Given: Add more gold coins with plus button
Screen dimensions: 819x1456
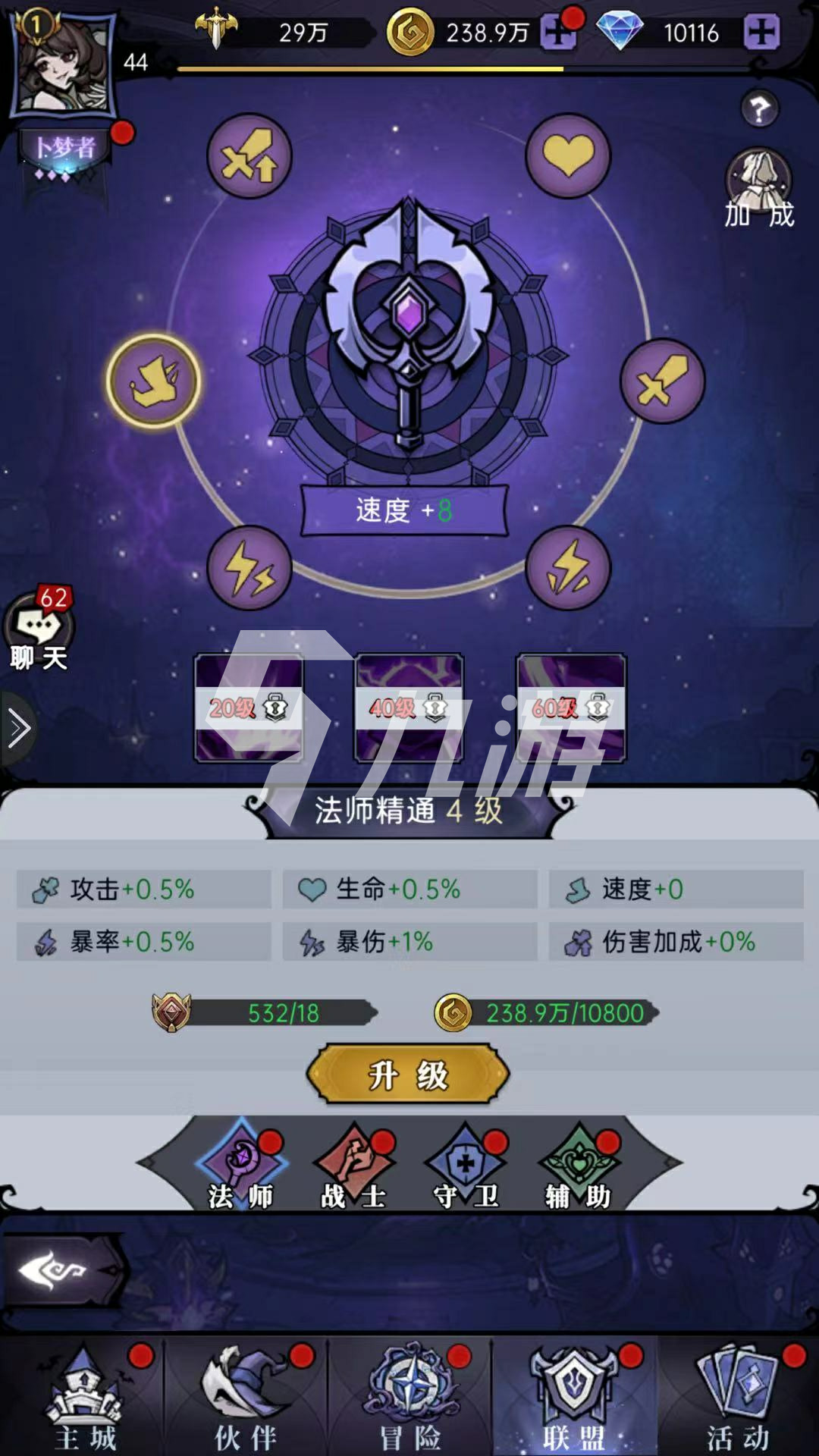Looking at the screenshot, I should 559,33.
